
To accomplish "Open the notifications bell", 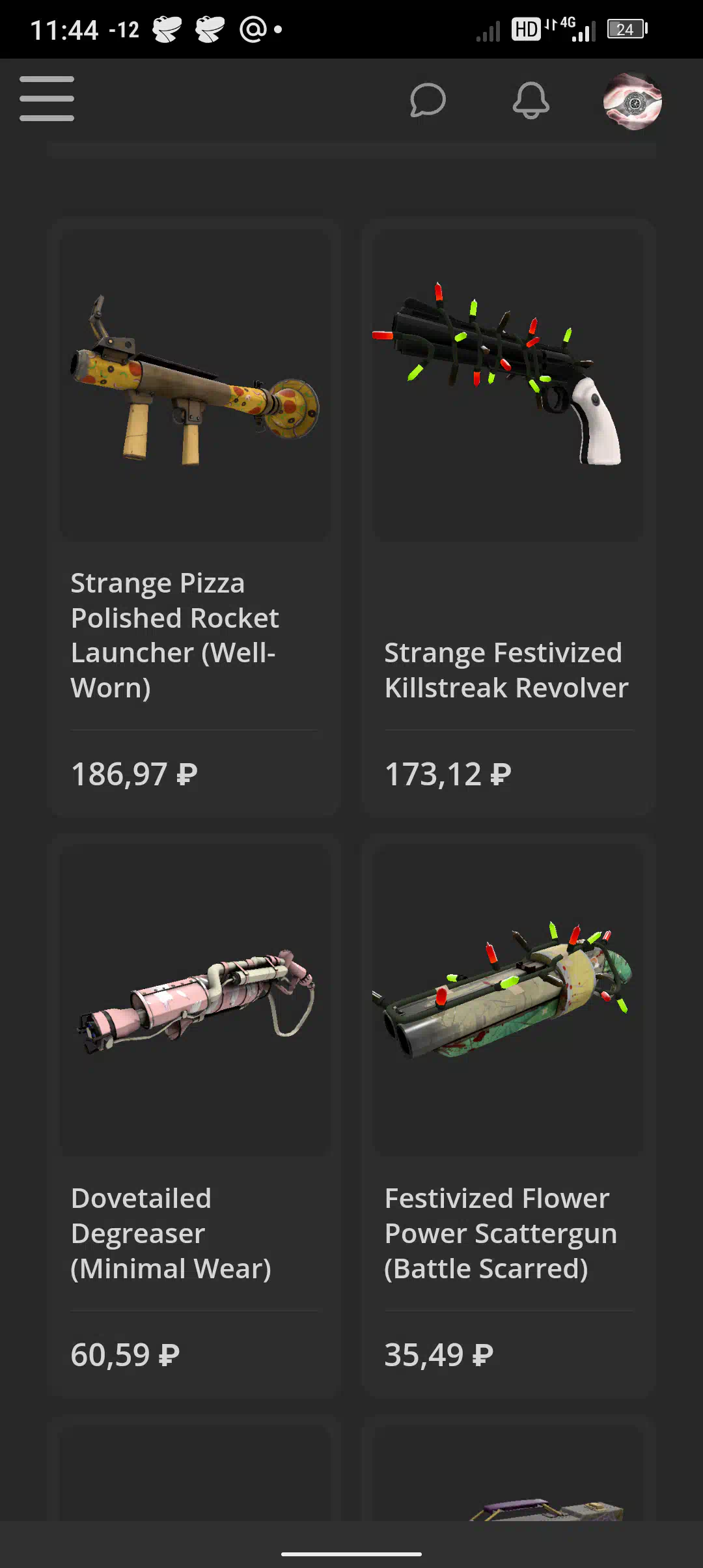I will tap(531, 100).
